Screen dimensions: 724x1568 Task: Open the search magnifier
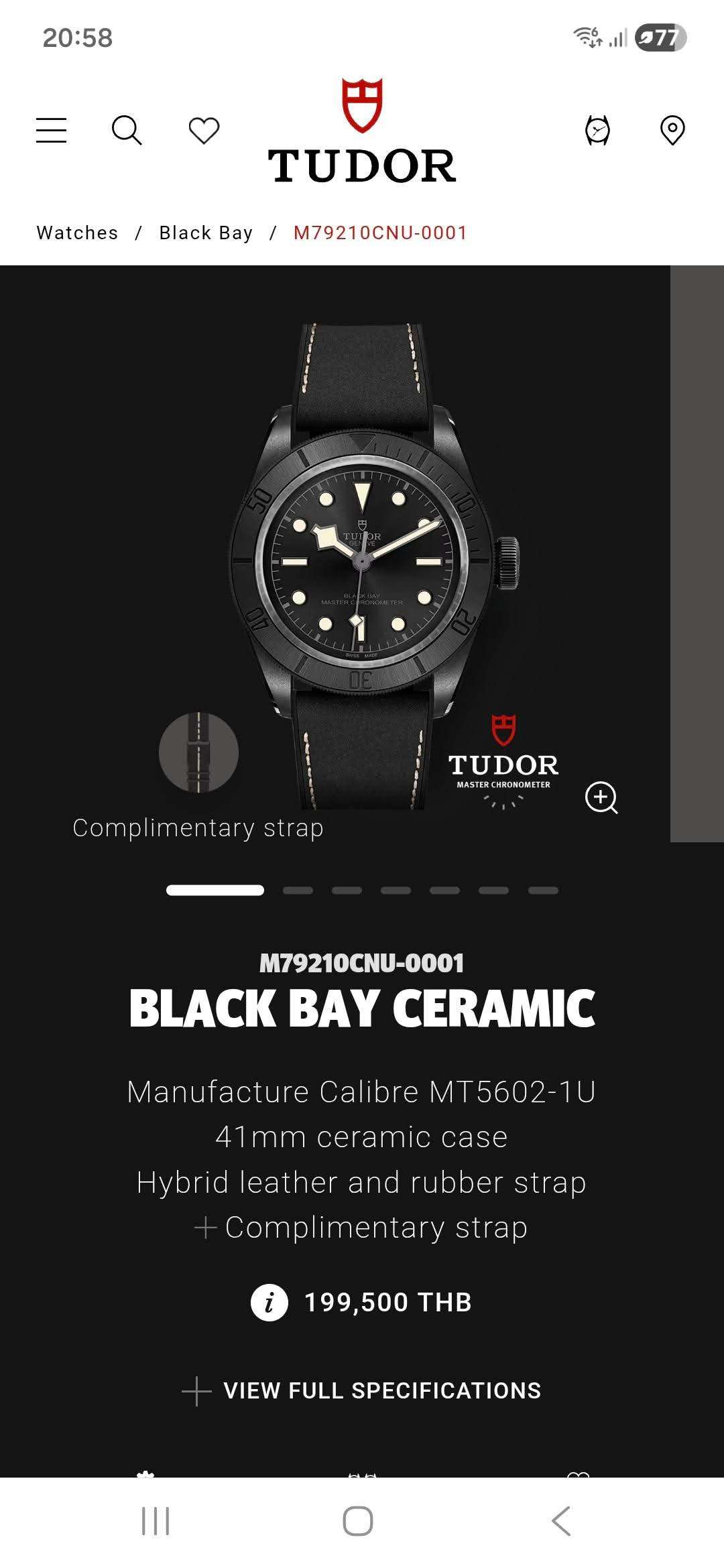127,130
